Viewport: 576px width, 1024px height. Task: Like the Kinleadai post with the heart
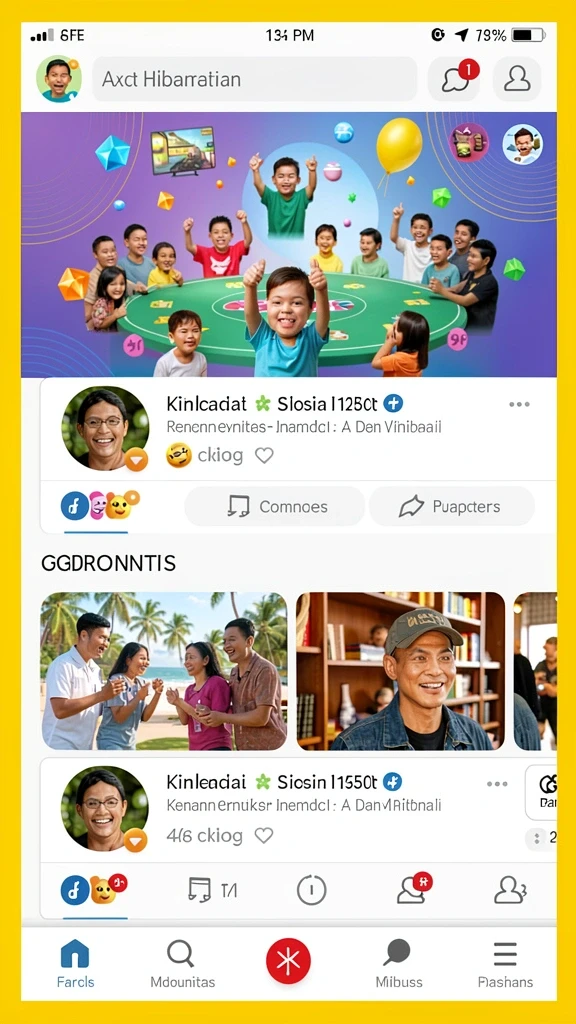[x=264, y=835]
